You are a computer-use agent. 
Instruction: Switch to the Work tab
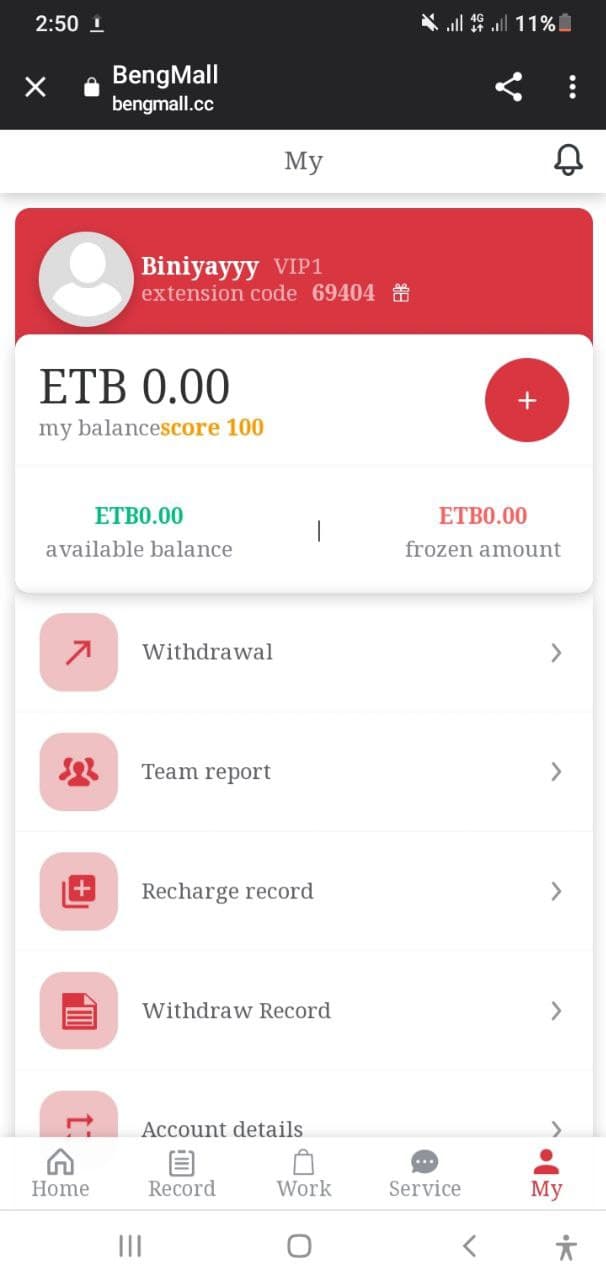point(304,1174)
